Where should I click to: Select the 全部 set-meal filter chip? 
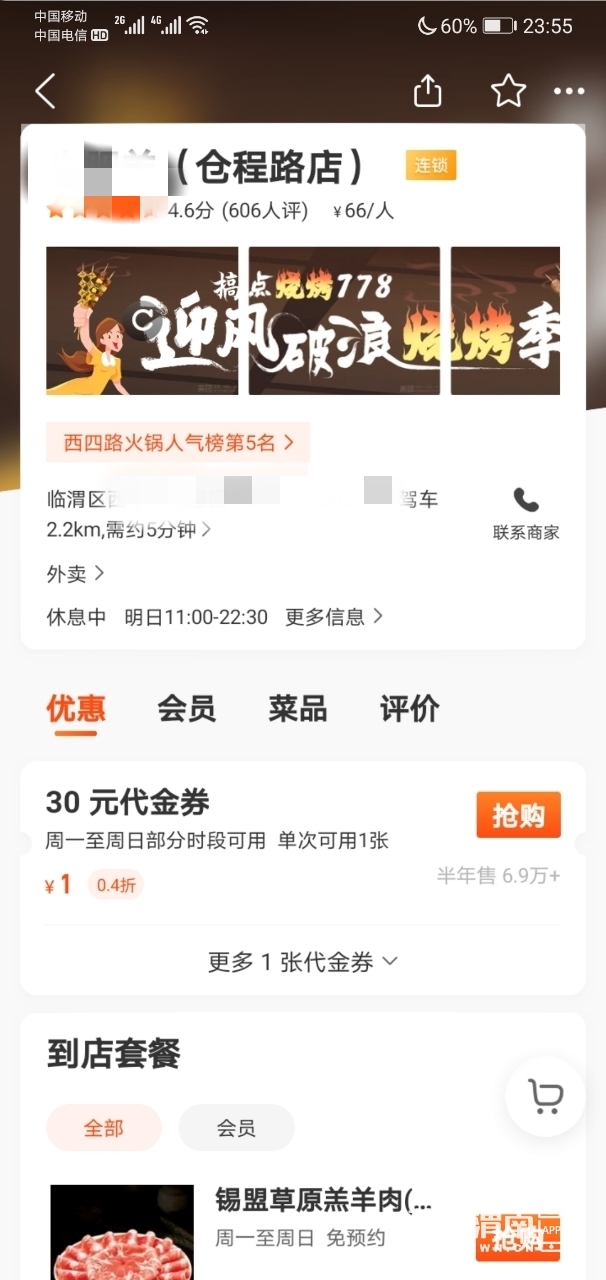click(103, 1128)
